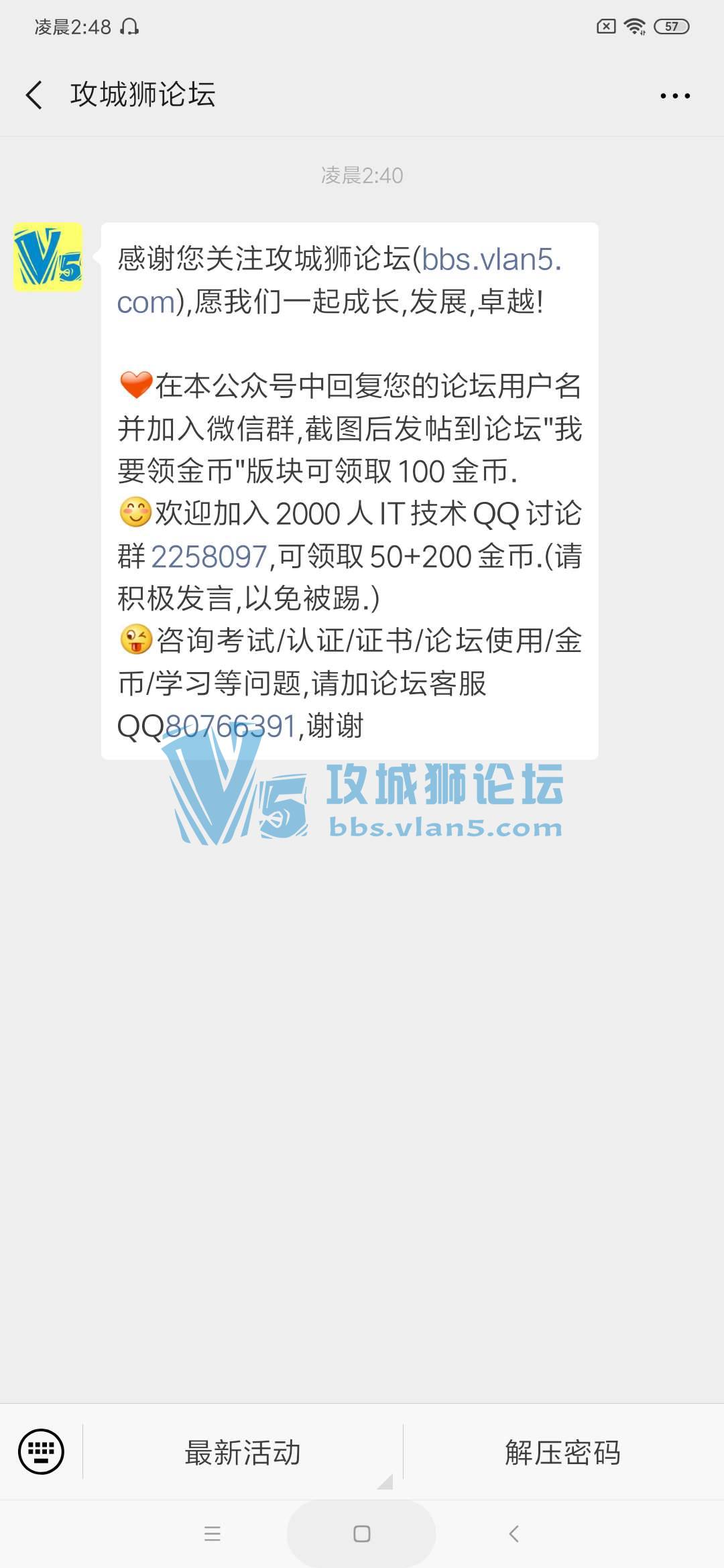
Task: Tap the customer service QQ number 80766391
Action: (x=230, y=726)
